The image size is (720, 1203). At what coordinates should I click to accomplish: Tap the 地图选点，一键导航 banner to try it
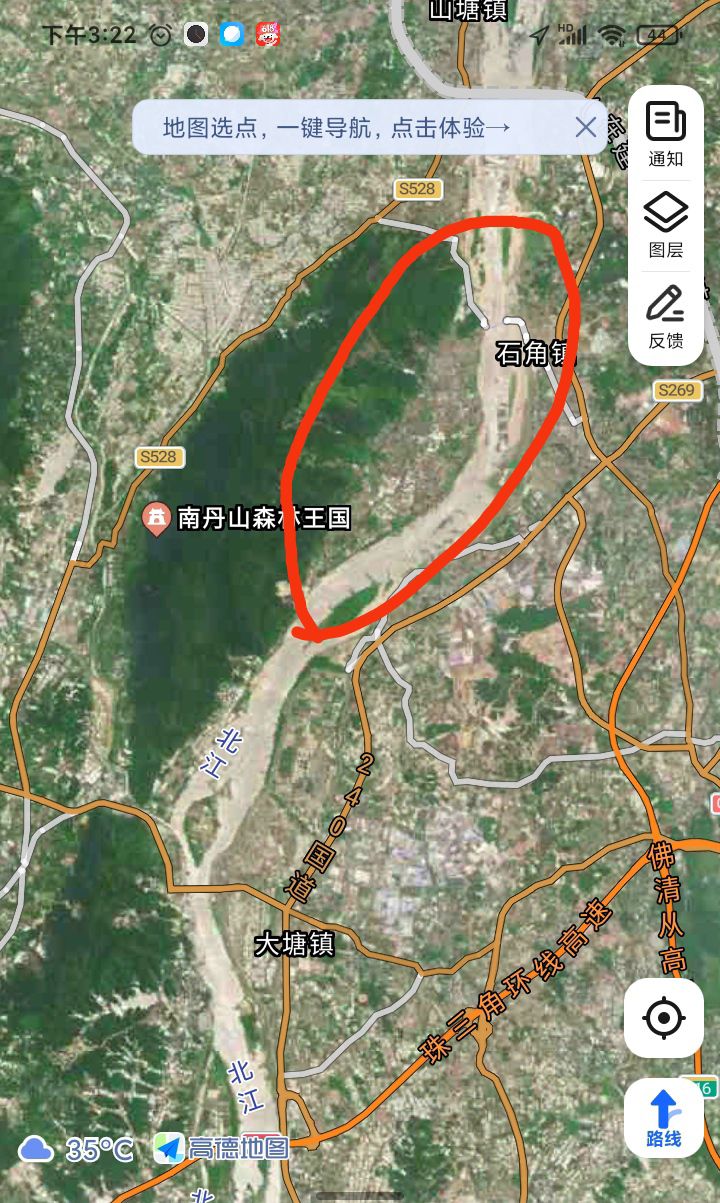[x=336, y=128]
